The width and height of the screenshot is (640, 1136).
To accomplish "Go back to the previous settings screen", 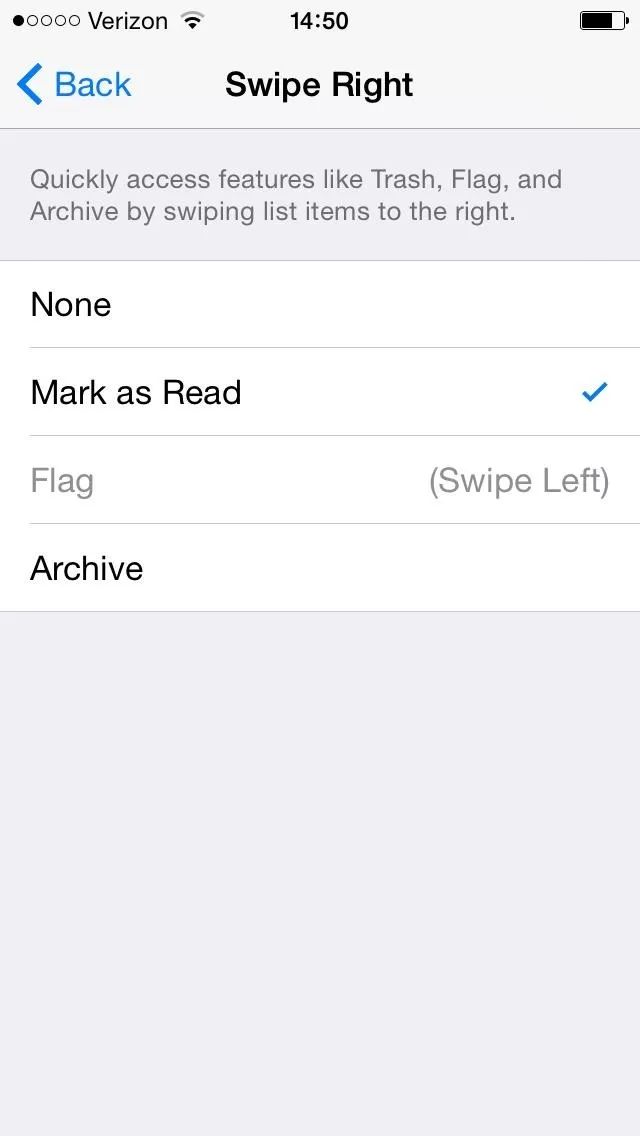I will pos(74,85).
